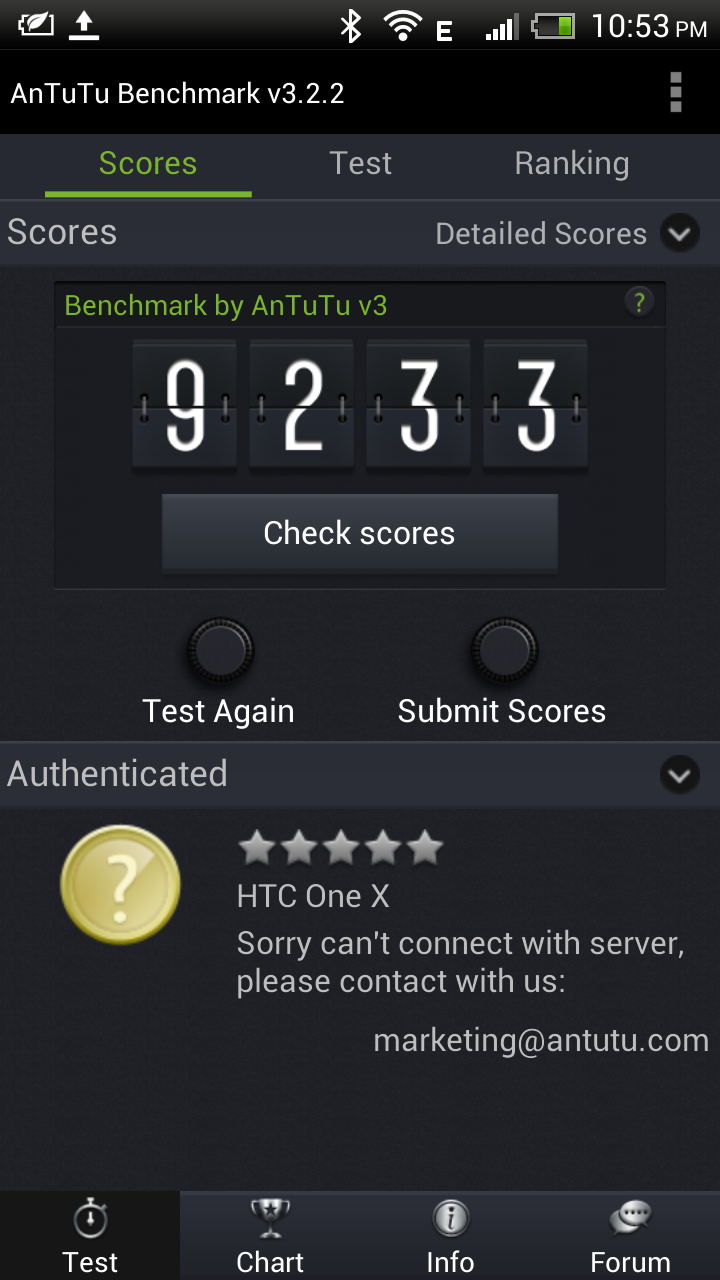Open the Forum bottom tab
The height and width of the screenshot is (1280, 720).
(630, 1236)
